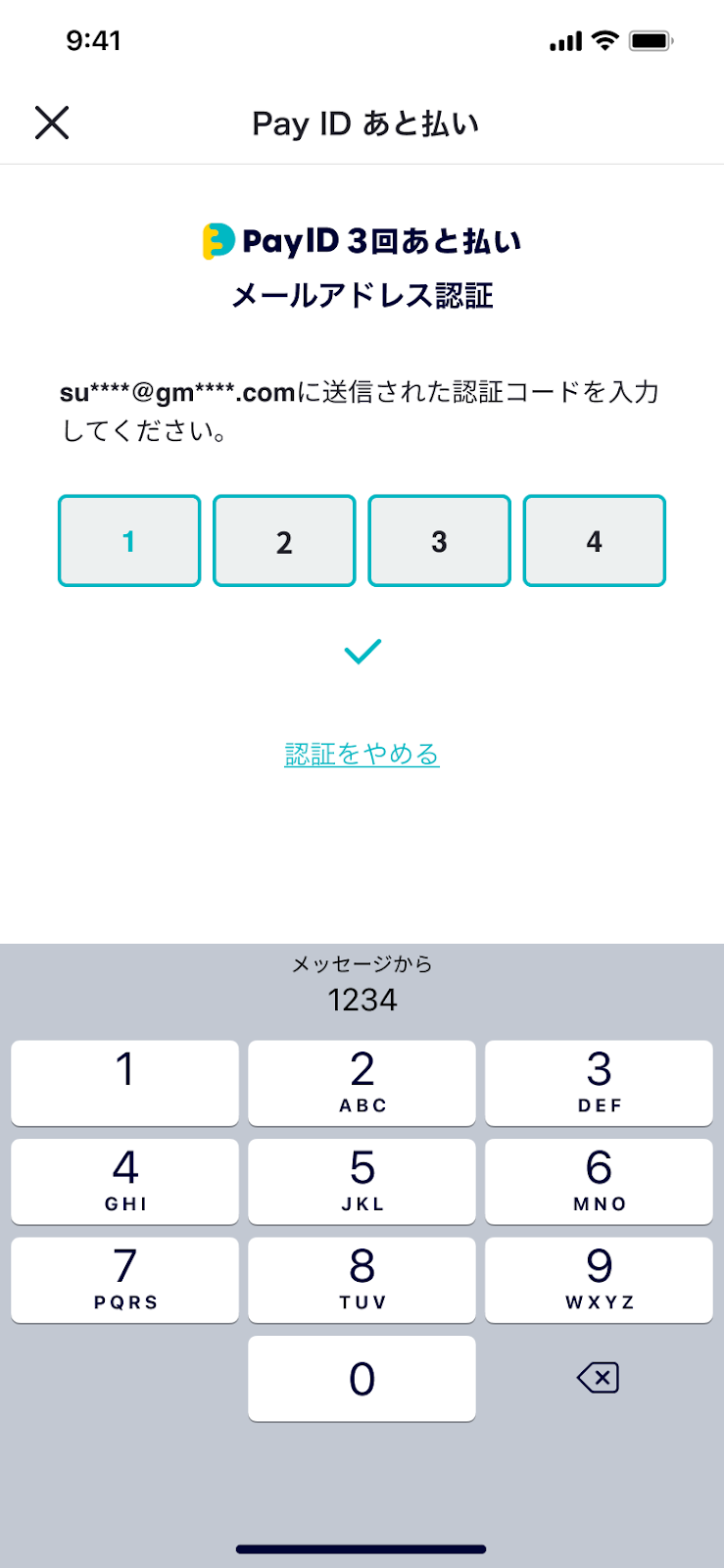
Task: Select the fourth code digit box
Action: 595,541
